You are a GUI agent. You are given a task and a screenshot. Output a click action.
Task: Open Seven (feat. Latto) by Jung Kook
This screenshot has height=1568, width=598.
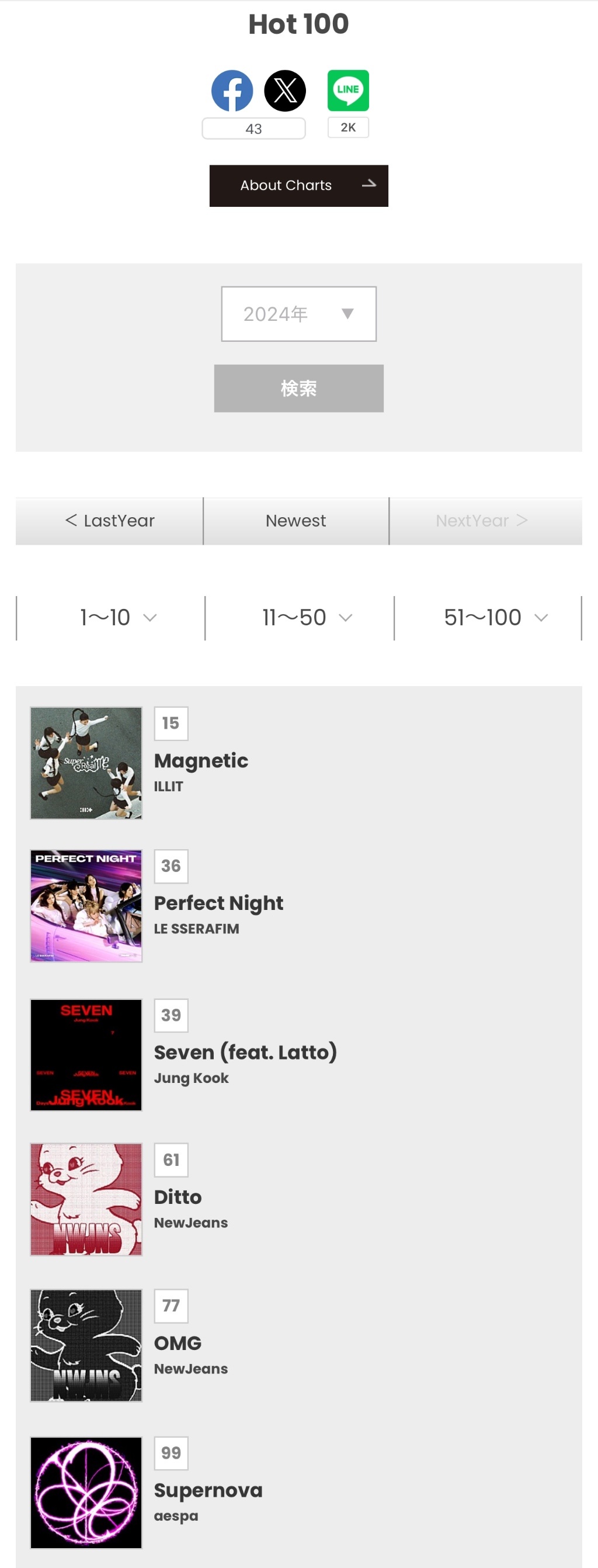245,1053
